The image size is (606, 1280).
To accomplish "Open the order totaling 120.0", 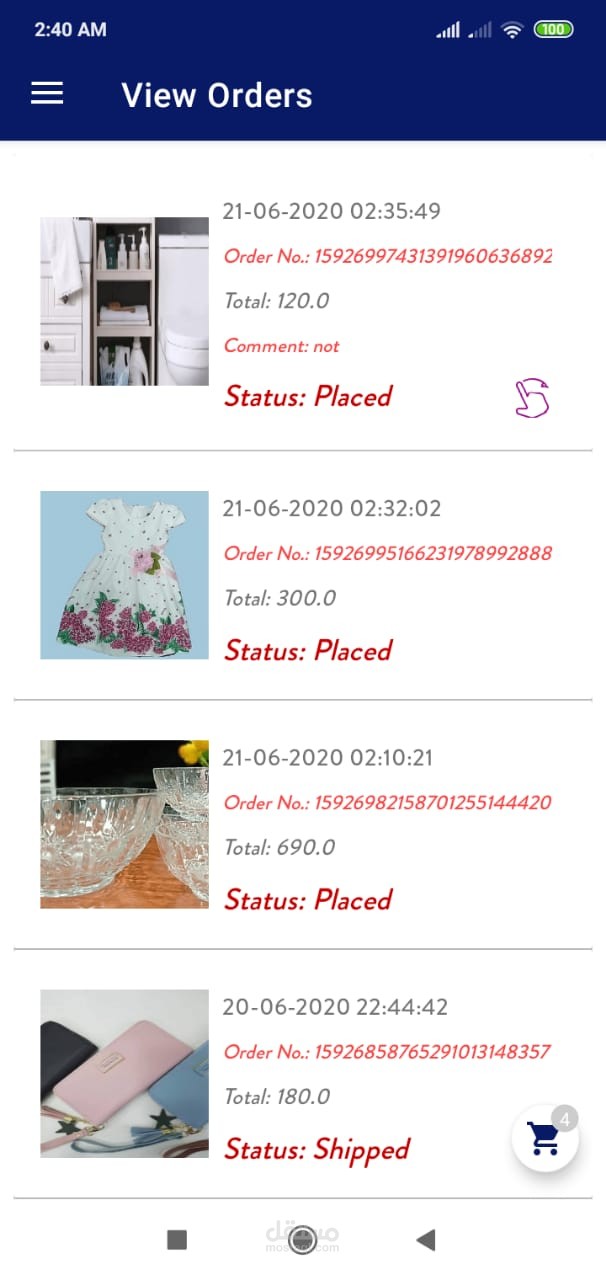I will pos(303,302).
